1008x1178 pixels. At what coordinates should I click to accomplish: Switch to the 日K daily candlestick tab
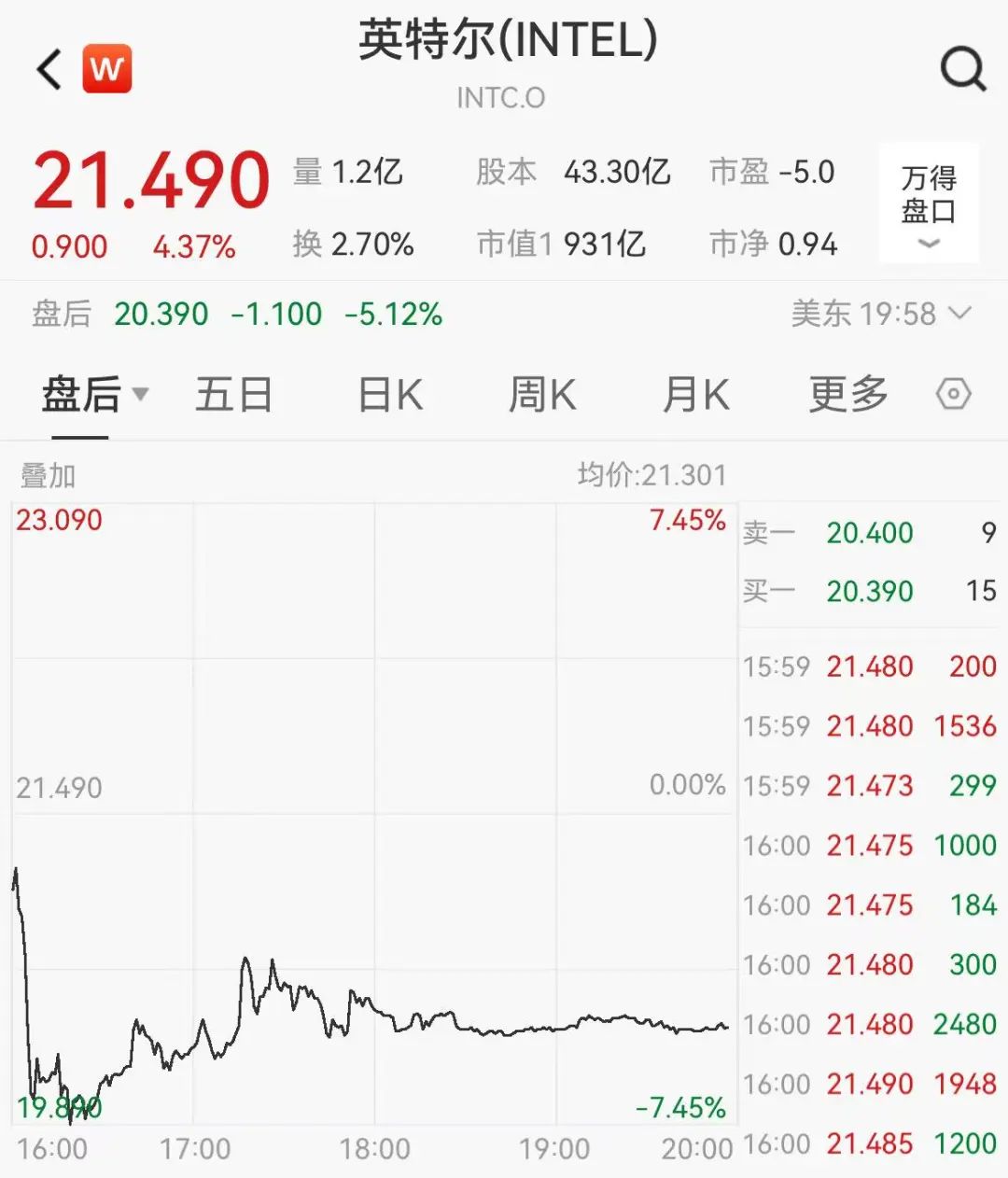coord(392,394)
